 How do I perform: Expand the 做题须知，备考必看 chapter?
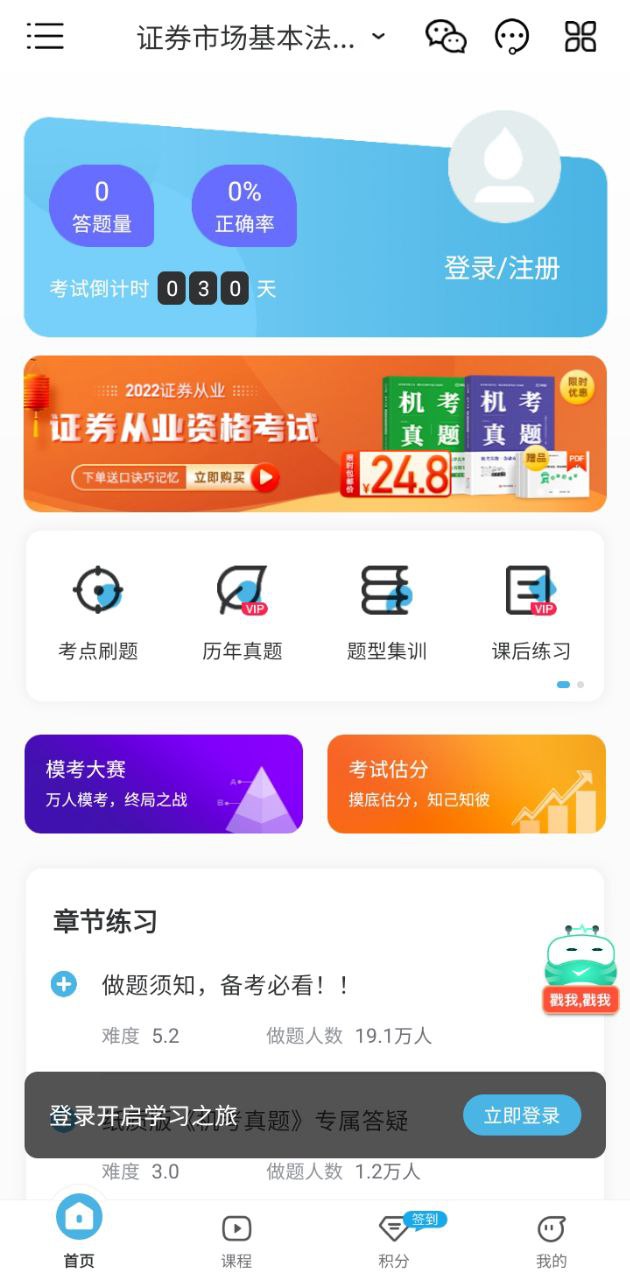pos(64,985)
